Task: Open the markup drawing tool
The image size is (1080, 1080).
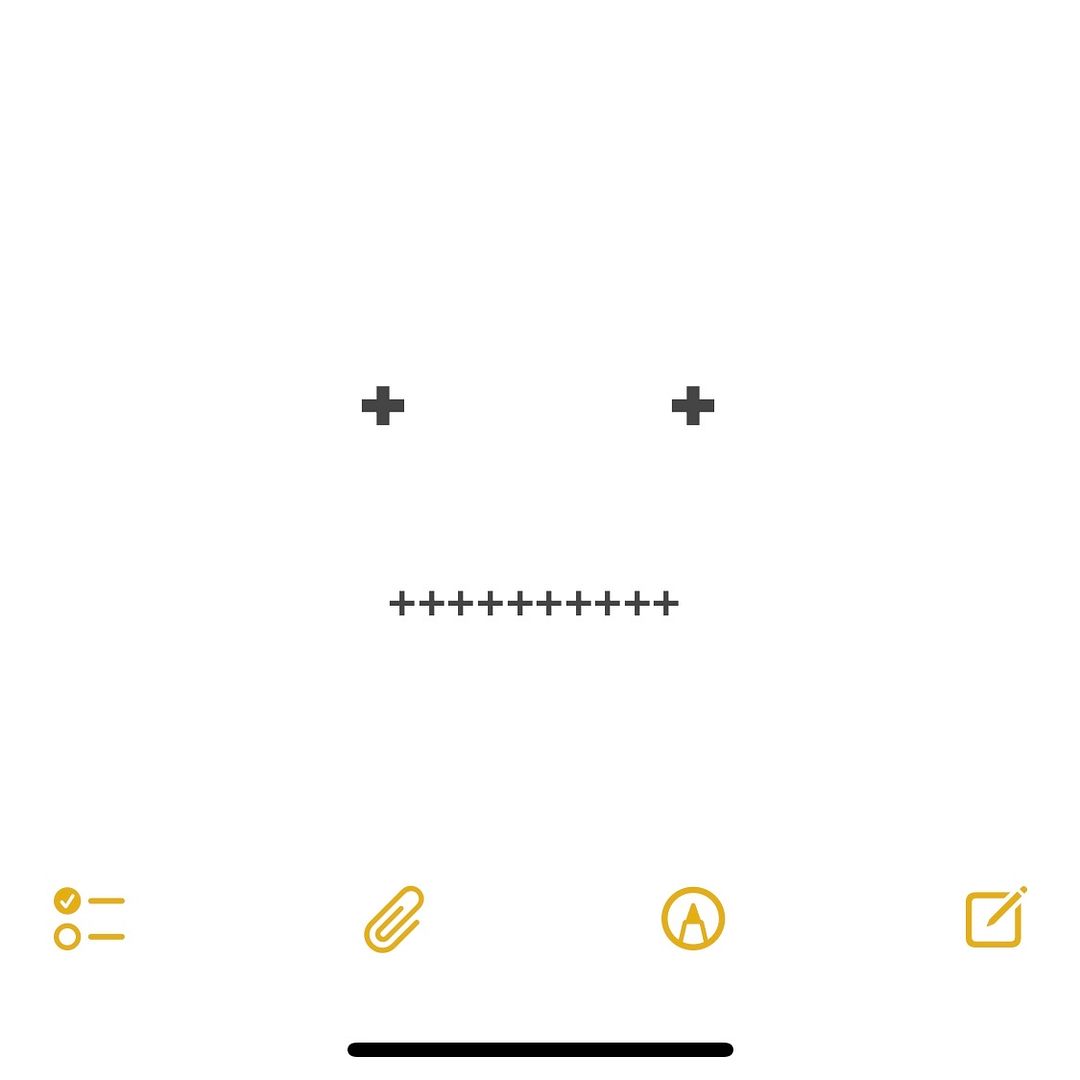Action: pos(693,918)
